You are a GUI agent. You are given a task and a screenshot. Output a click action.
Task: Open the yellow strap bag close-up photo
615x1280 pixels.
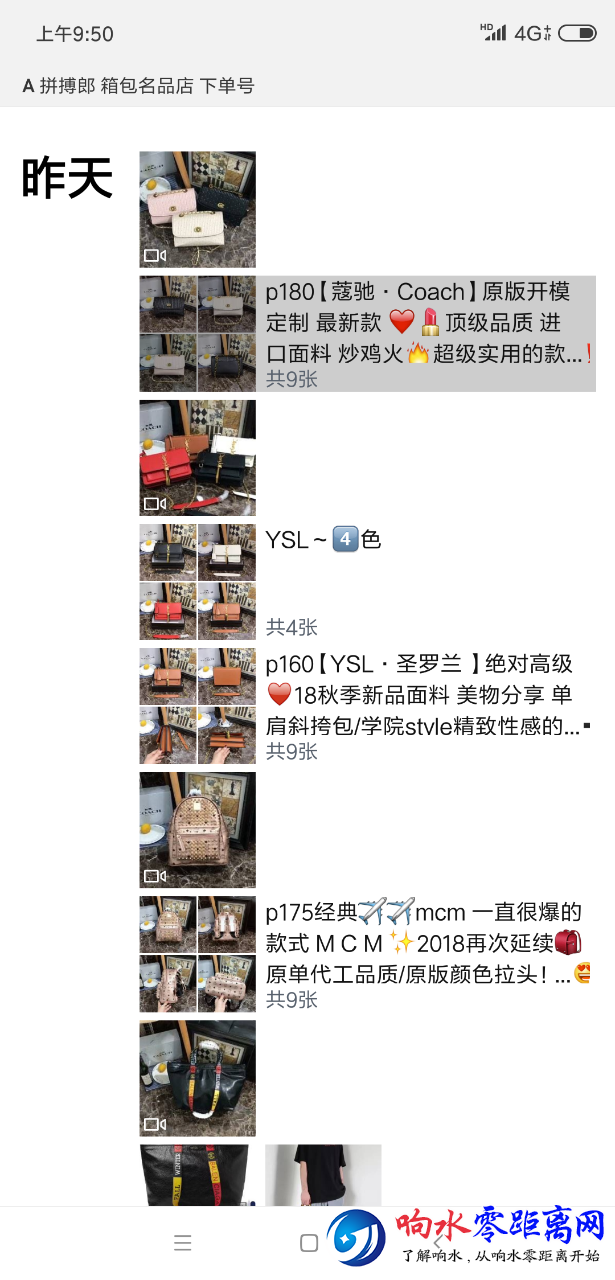tap(197, 1175)
